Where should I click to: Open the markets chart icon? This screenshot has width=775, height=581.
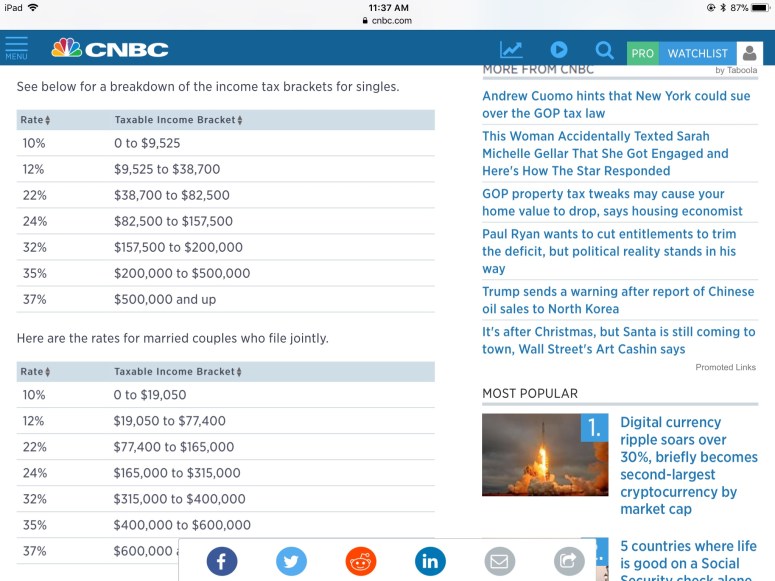(511, 49)
